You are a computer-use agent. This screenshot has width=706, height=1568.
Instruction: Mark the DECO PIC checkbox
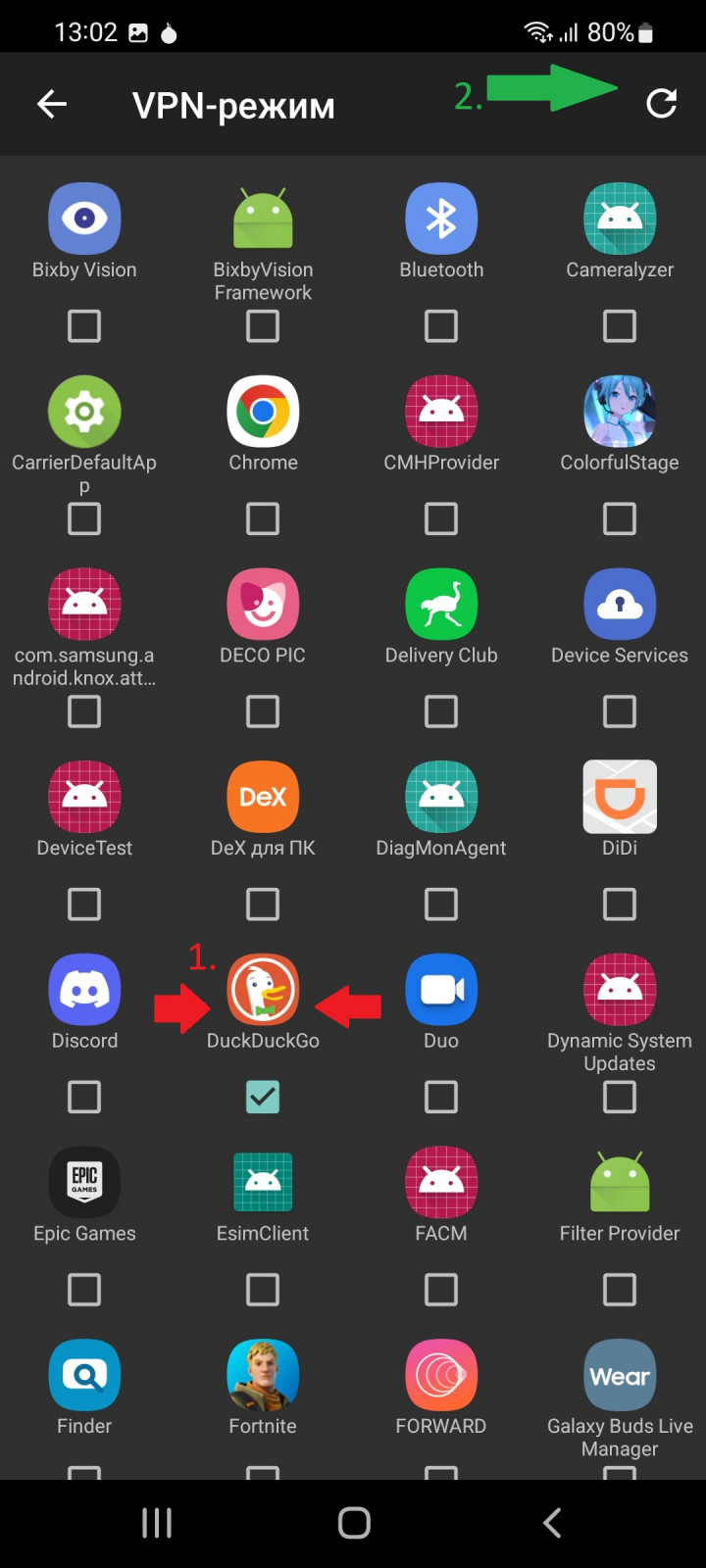[263, 711]
